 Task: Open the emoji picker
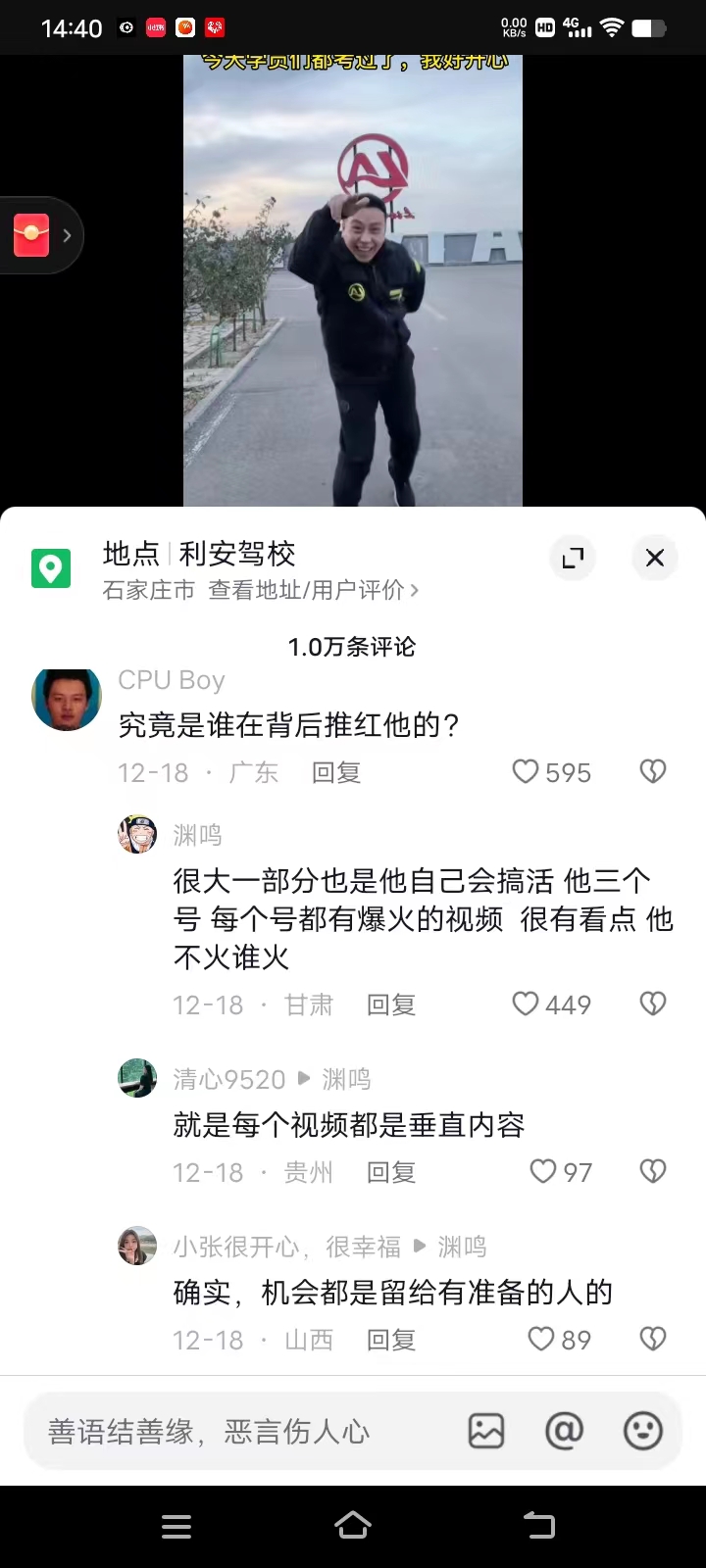click(643, 1432)
